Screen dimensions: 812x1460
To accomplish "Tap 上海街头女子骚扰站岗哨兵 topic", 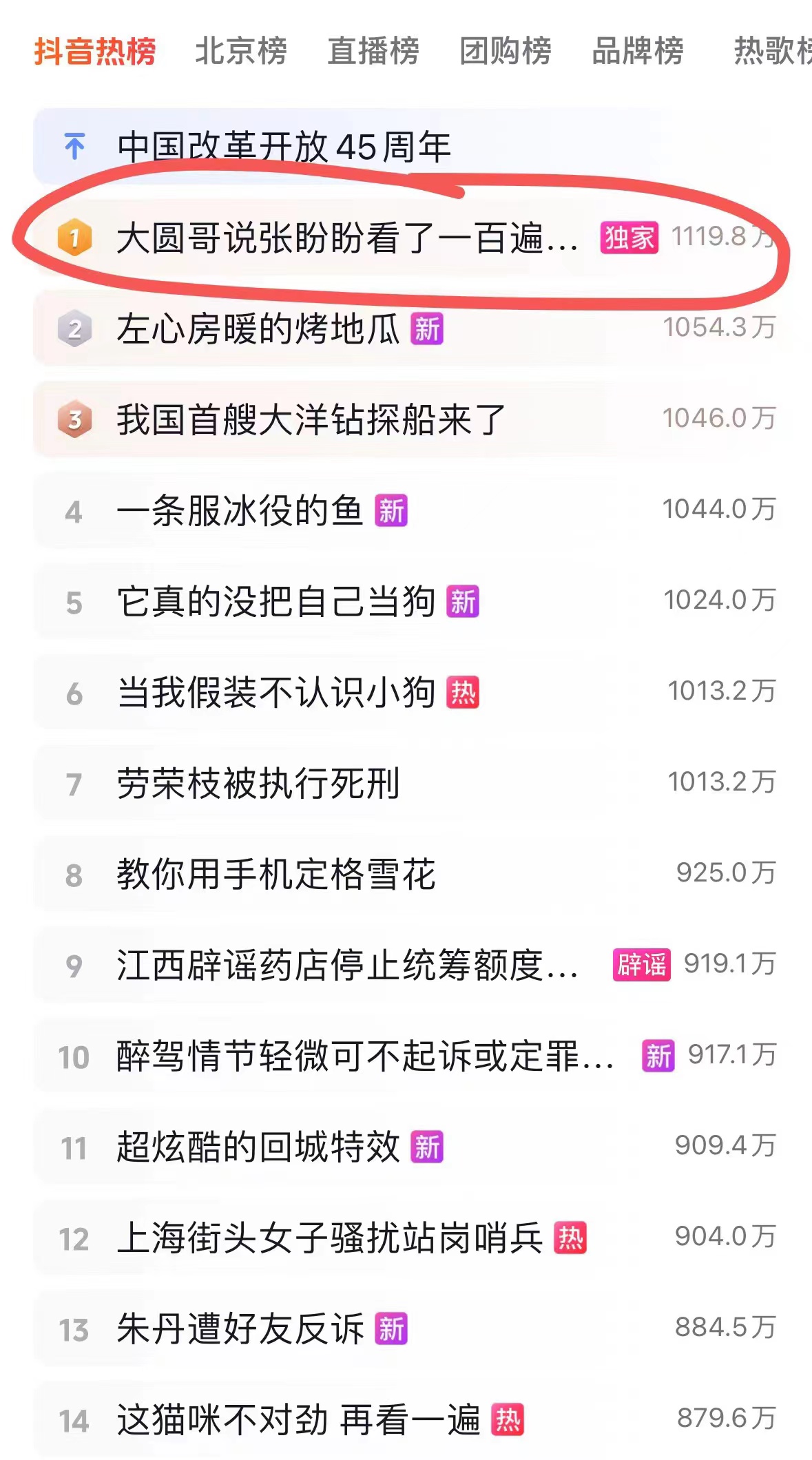I will [x=329, y=1238].
